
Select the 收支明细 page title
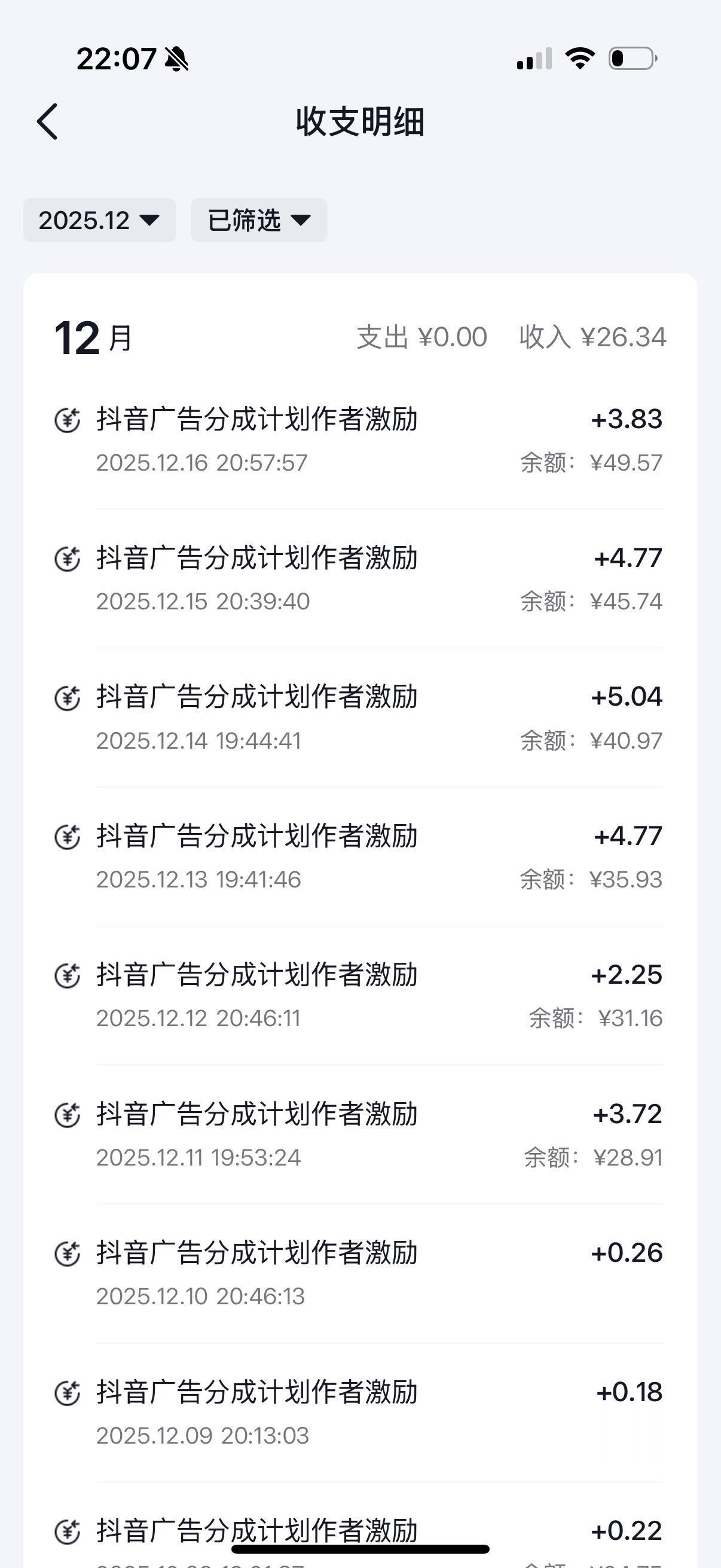tap(360, 121)
